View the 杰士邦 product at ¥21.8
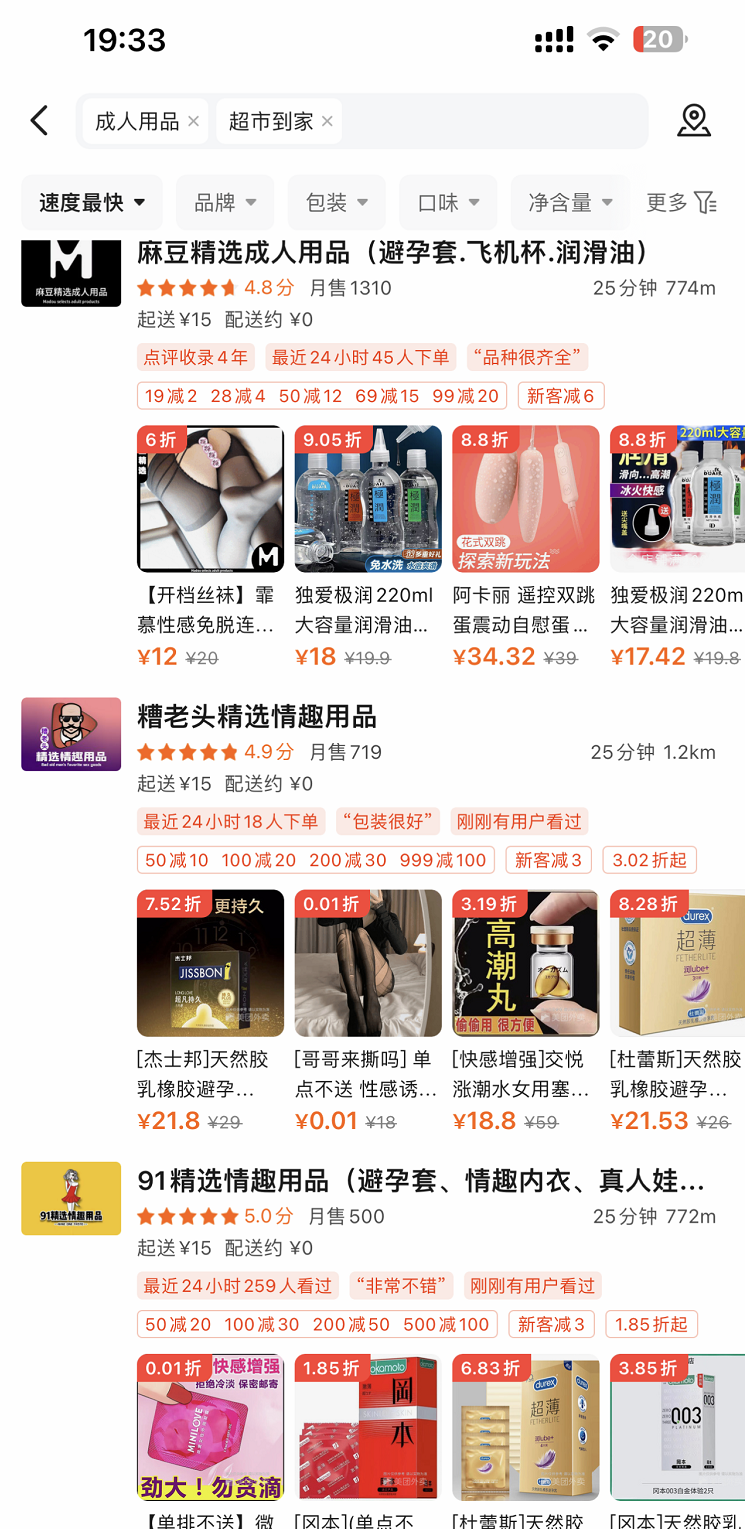This screenshot has width=745, height=1529. [210, 964]
